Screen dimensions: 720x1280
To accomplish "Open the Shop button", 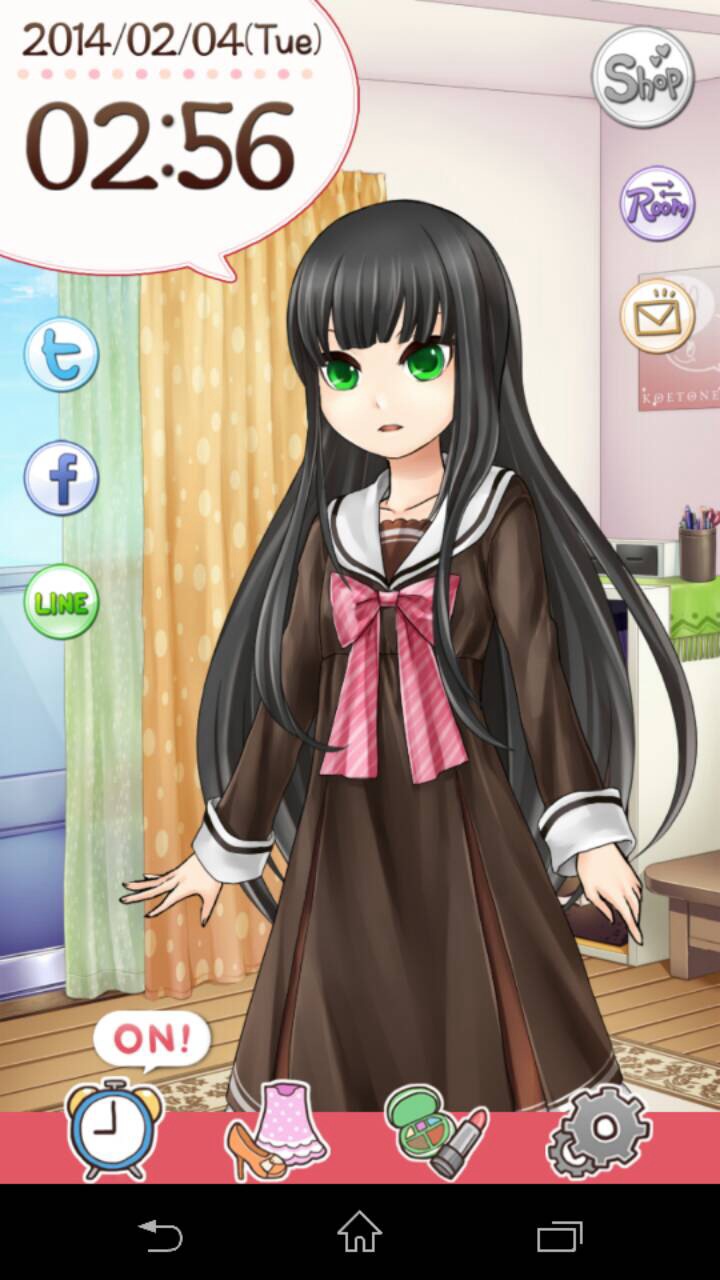I will (x=643, y=76).
